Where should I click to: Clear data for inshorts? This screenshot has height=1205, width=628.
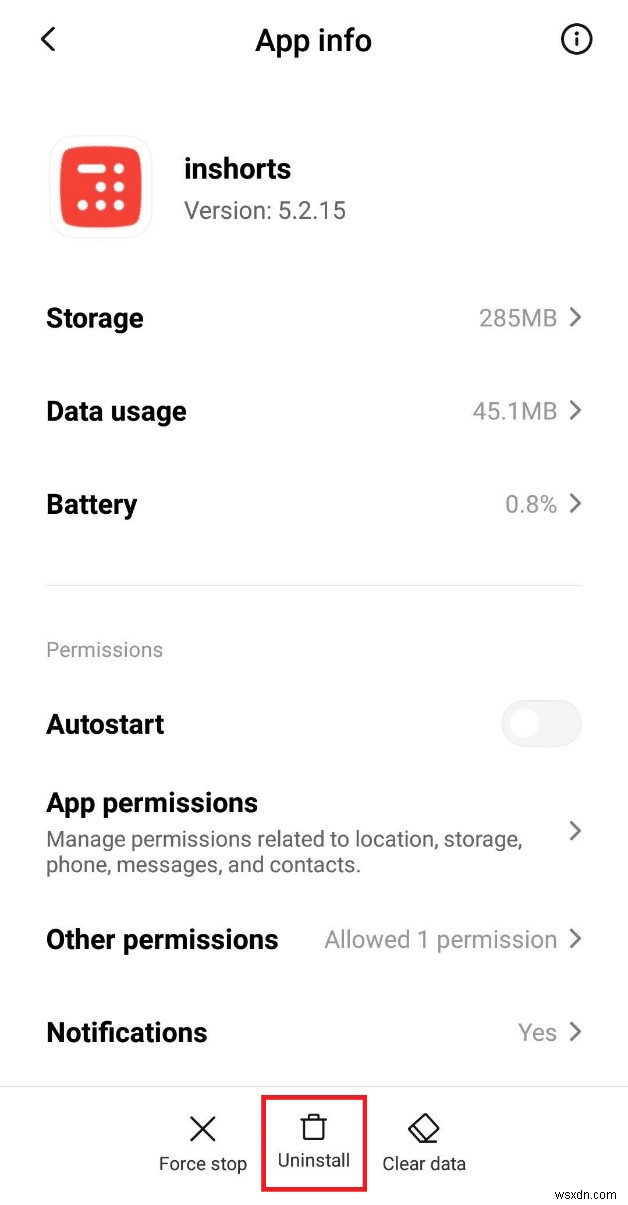point(424,1143)
